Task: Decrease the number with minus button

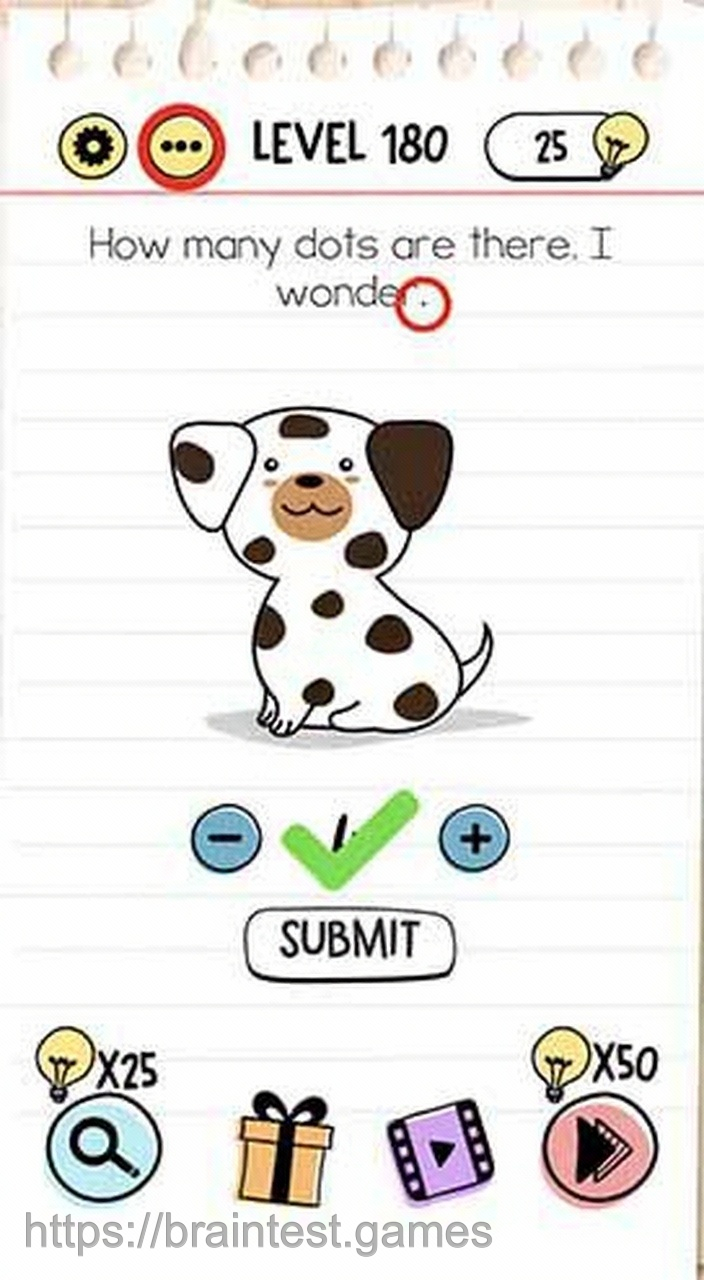Action: click(227, 836)
